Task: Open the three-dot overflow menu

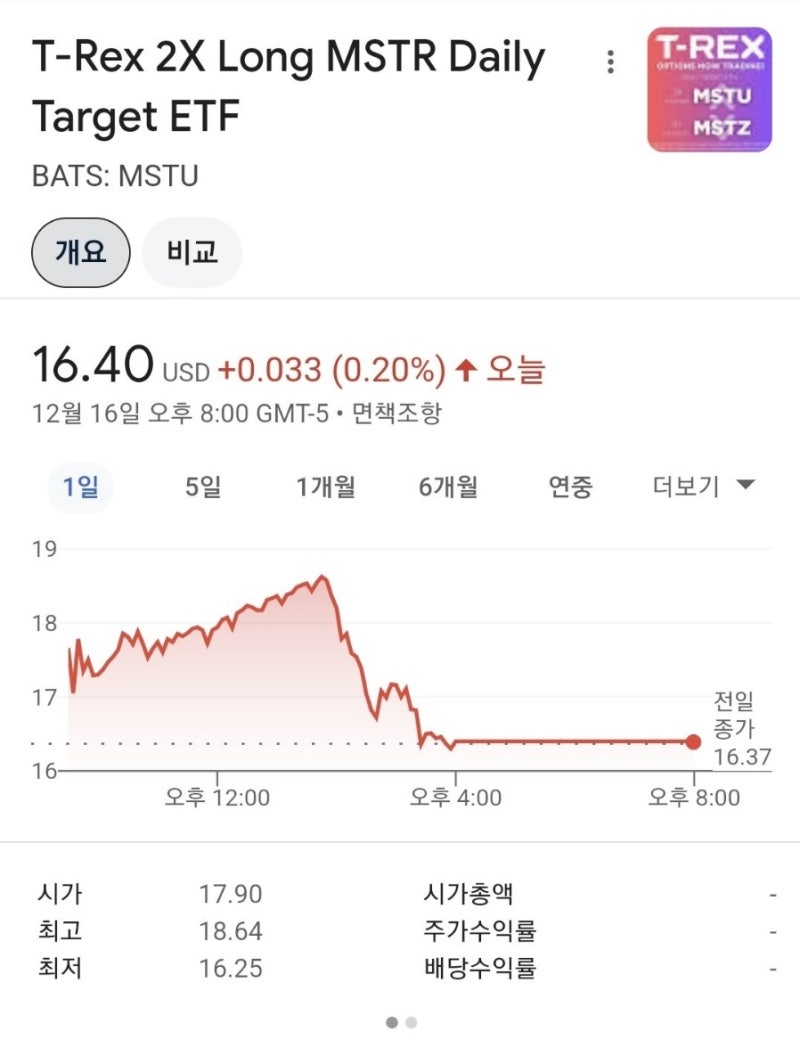Action: (x=612, y=60)
